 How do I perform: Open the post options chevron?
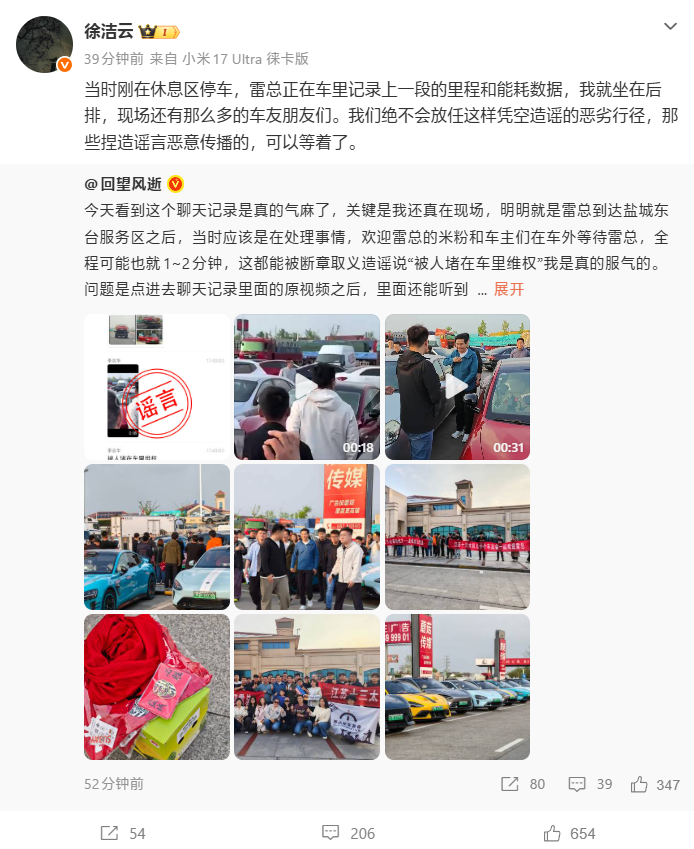pos(669,25)
